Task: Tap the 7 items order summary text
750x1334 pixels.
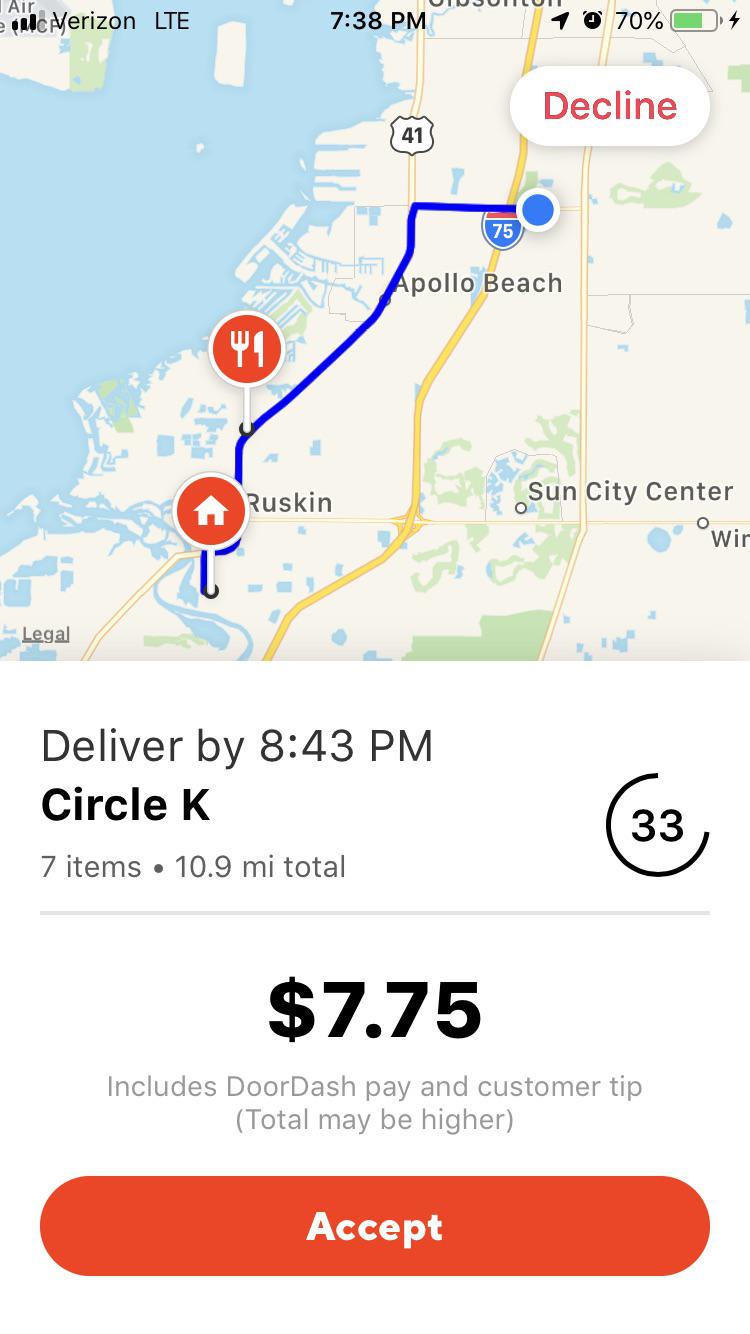Action: (192, 867)
